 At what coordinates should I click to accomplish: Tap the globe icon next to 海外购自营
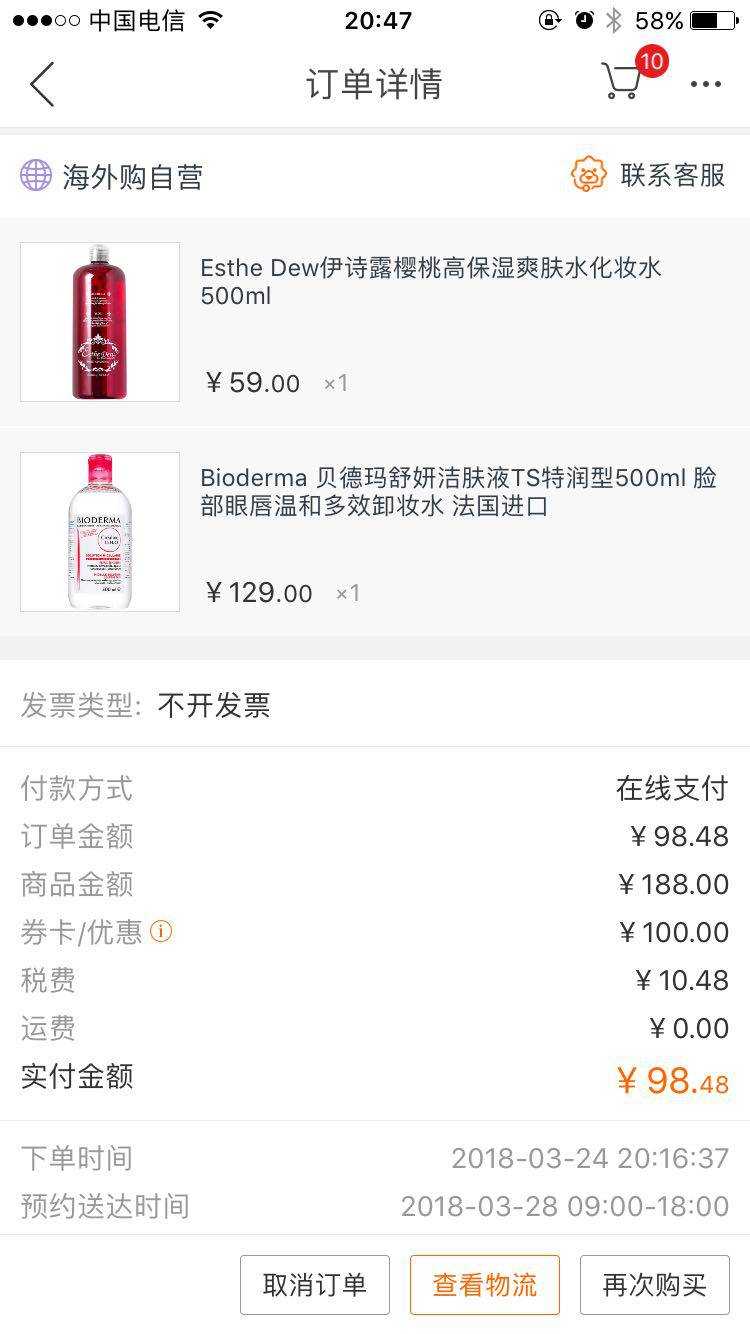pyautogui.click(x=36, y=174)
